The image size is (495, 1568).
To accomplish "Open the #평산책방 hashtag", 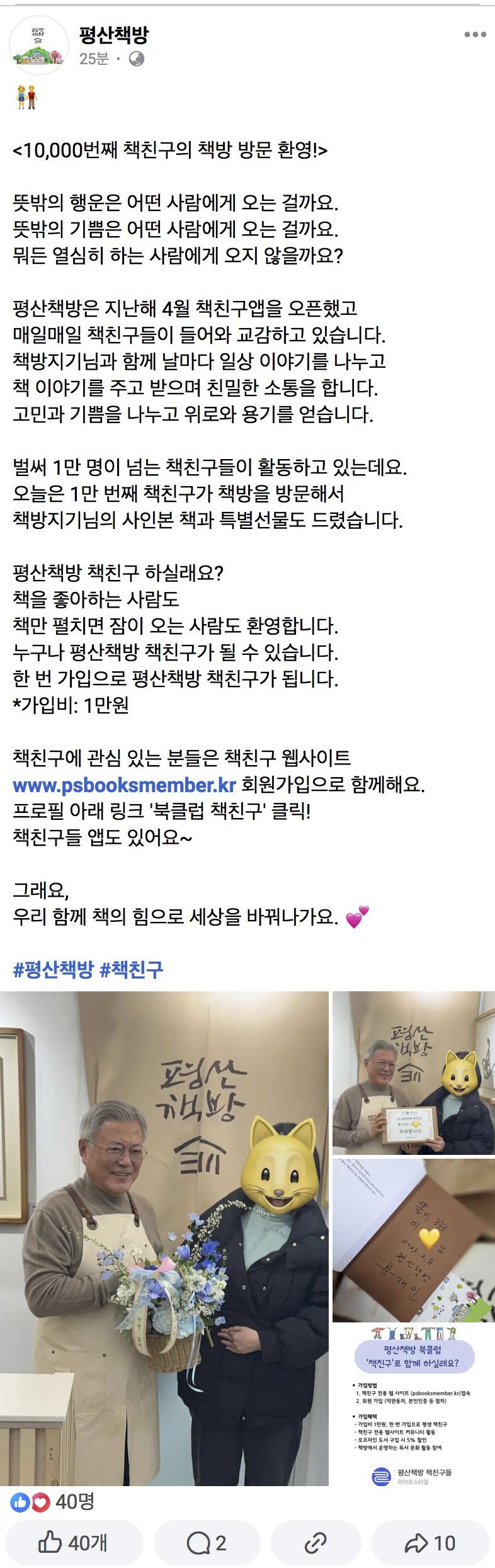I will [x=54, y=969].
